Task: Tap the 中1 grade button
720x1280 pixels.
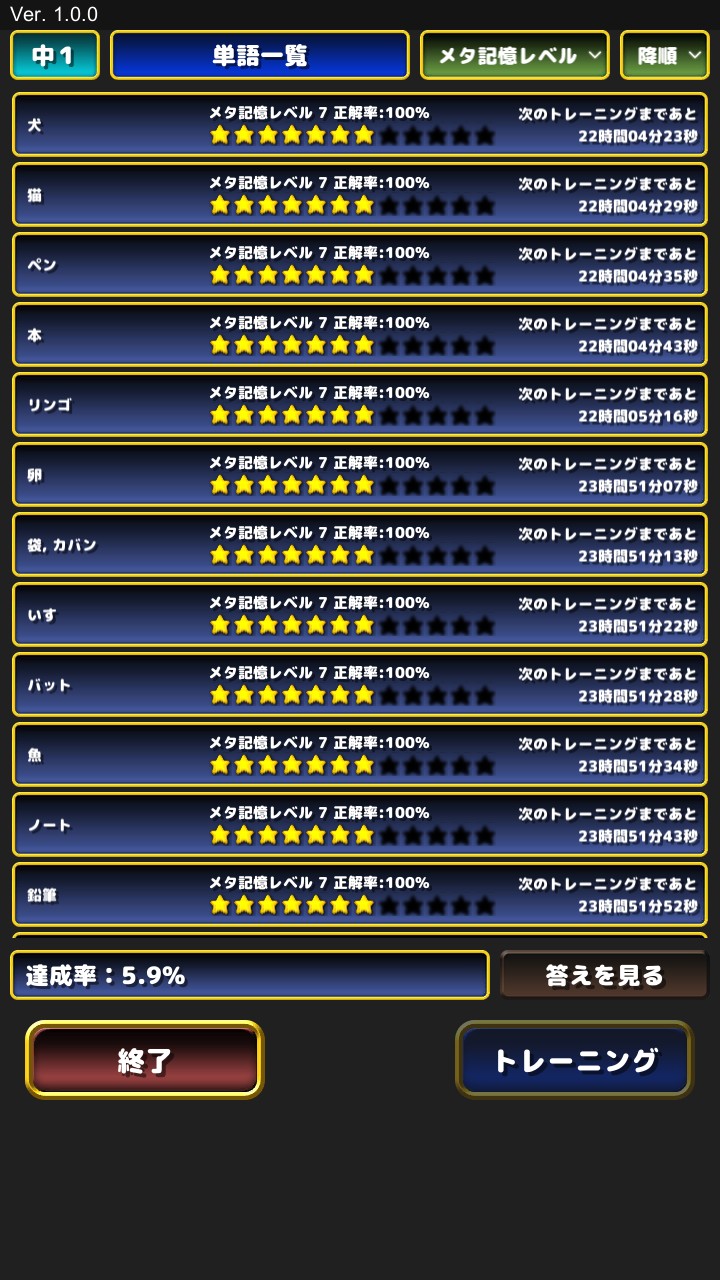Action: tap(55, 55)
